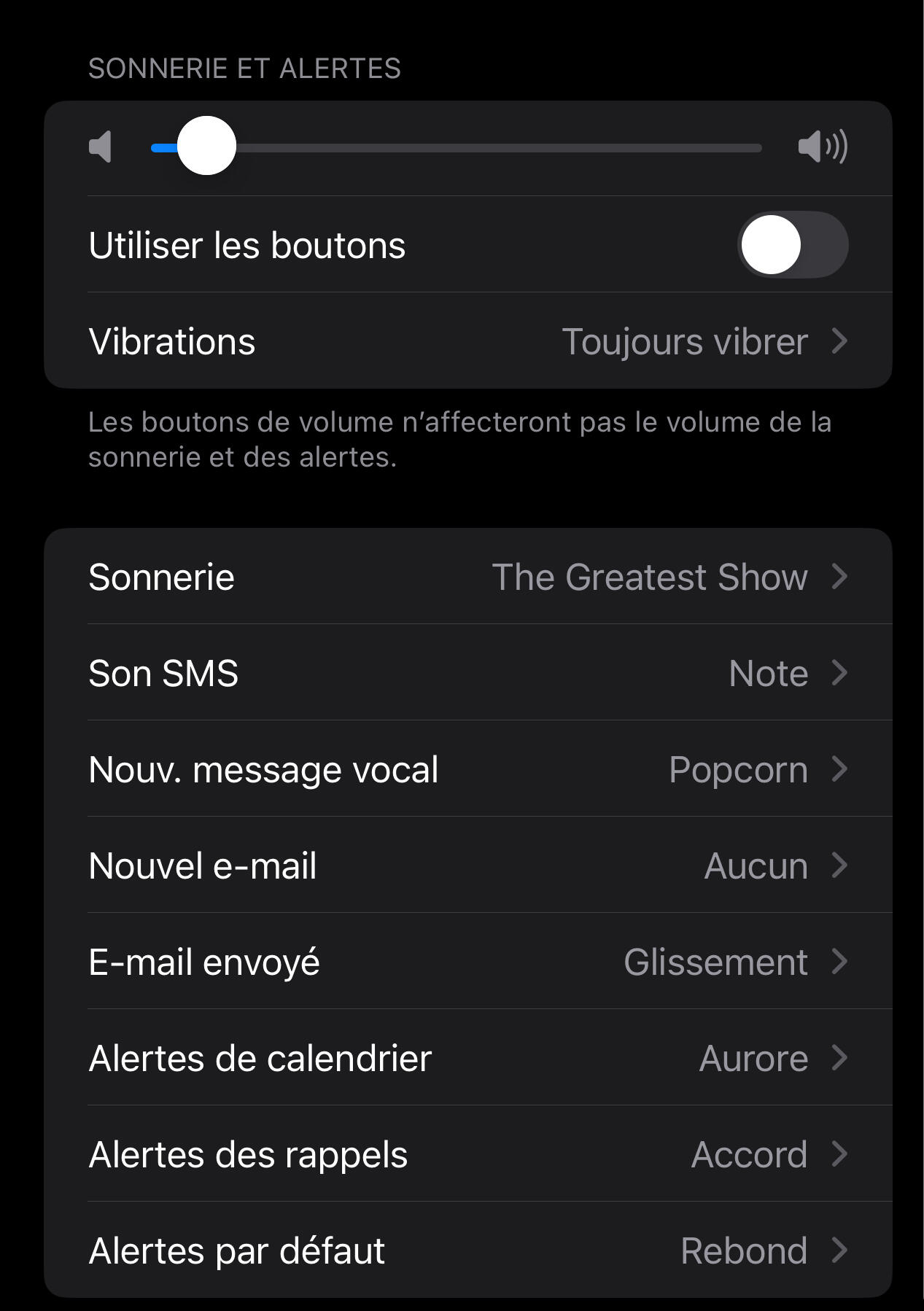Open Alertes des rappels sound
This screenshot has height=1311, width=924.
pyautogui.click(x=467, y=1154)
